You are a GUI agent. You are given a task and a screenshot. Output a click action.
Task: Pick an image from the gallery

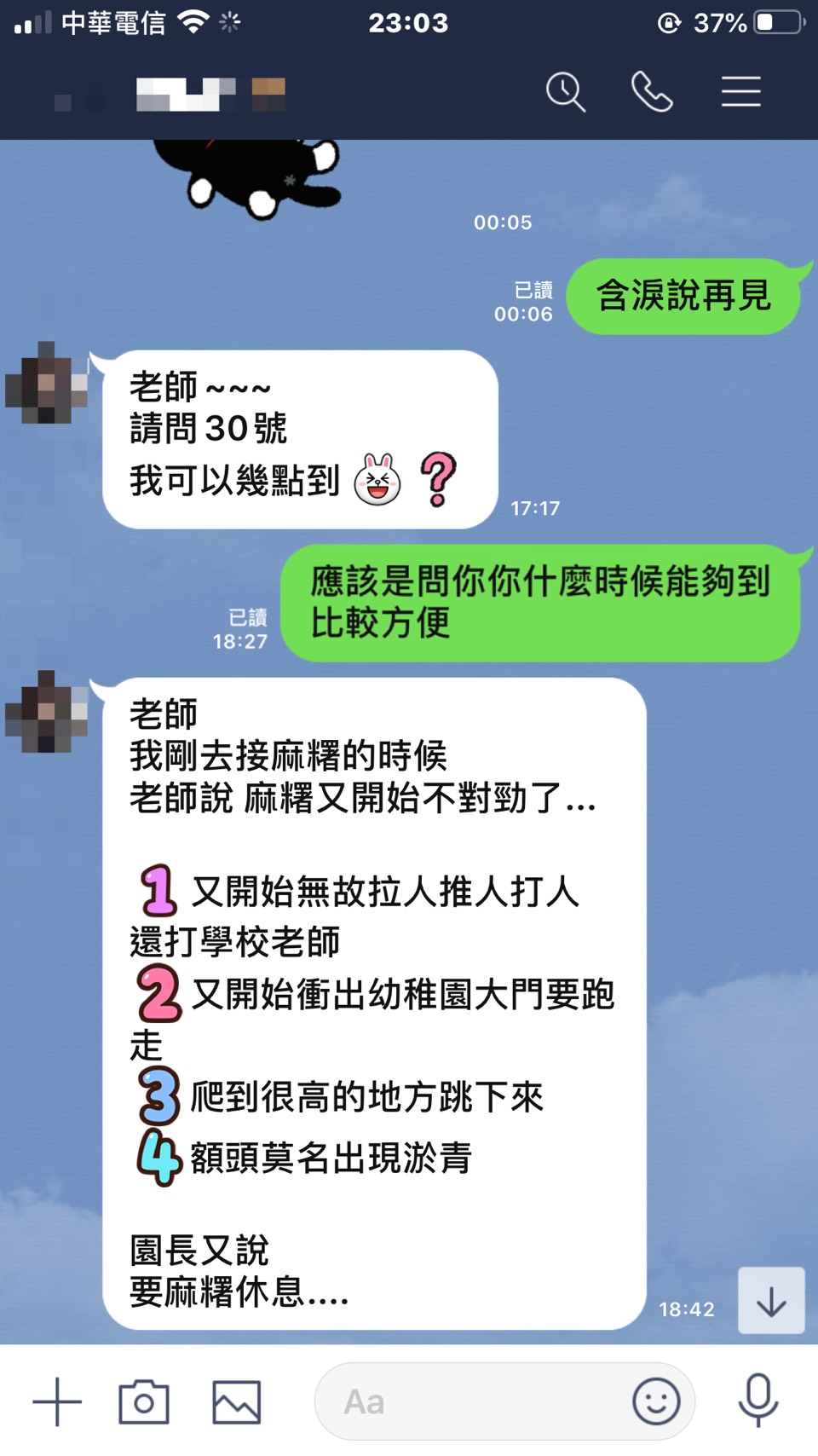(236, 1401)
